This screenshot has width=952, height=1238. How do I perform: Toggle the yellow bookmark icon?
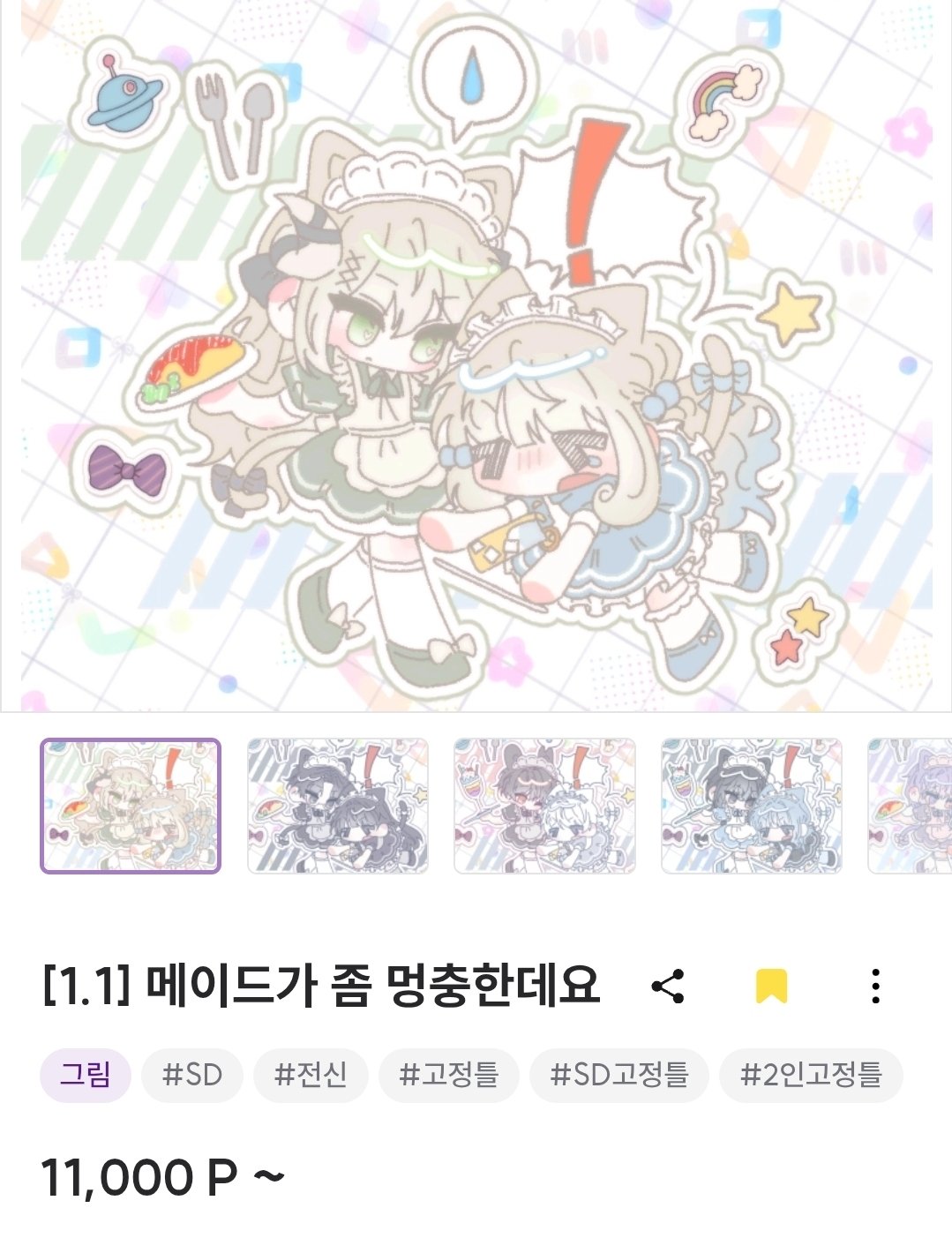pyautogui.click(x=771, y=987)
